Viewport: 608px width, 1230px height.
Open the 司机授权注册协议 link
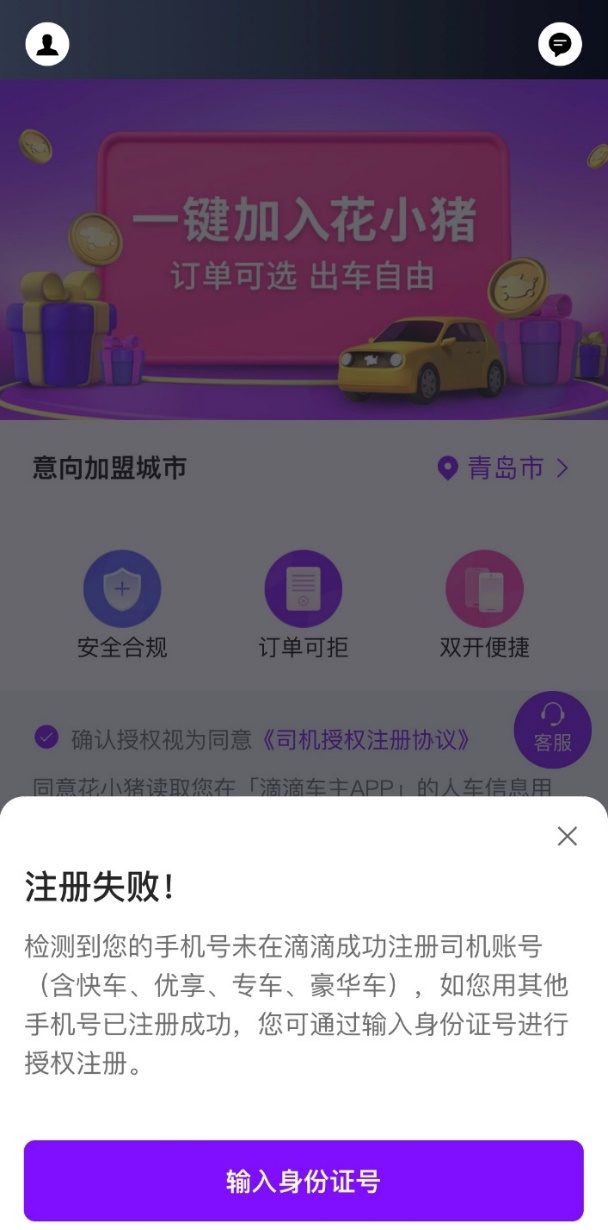pos(365,740)
